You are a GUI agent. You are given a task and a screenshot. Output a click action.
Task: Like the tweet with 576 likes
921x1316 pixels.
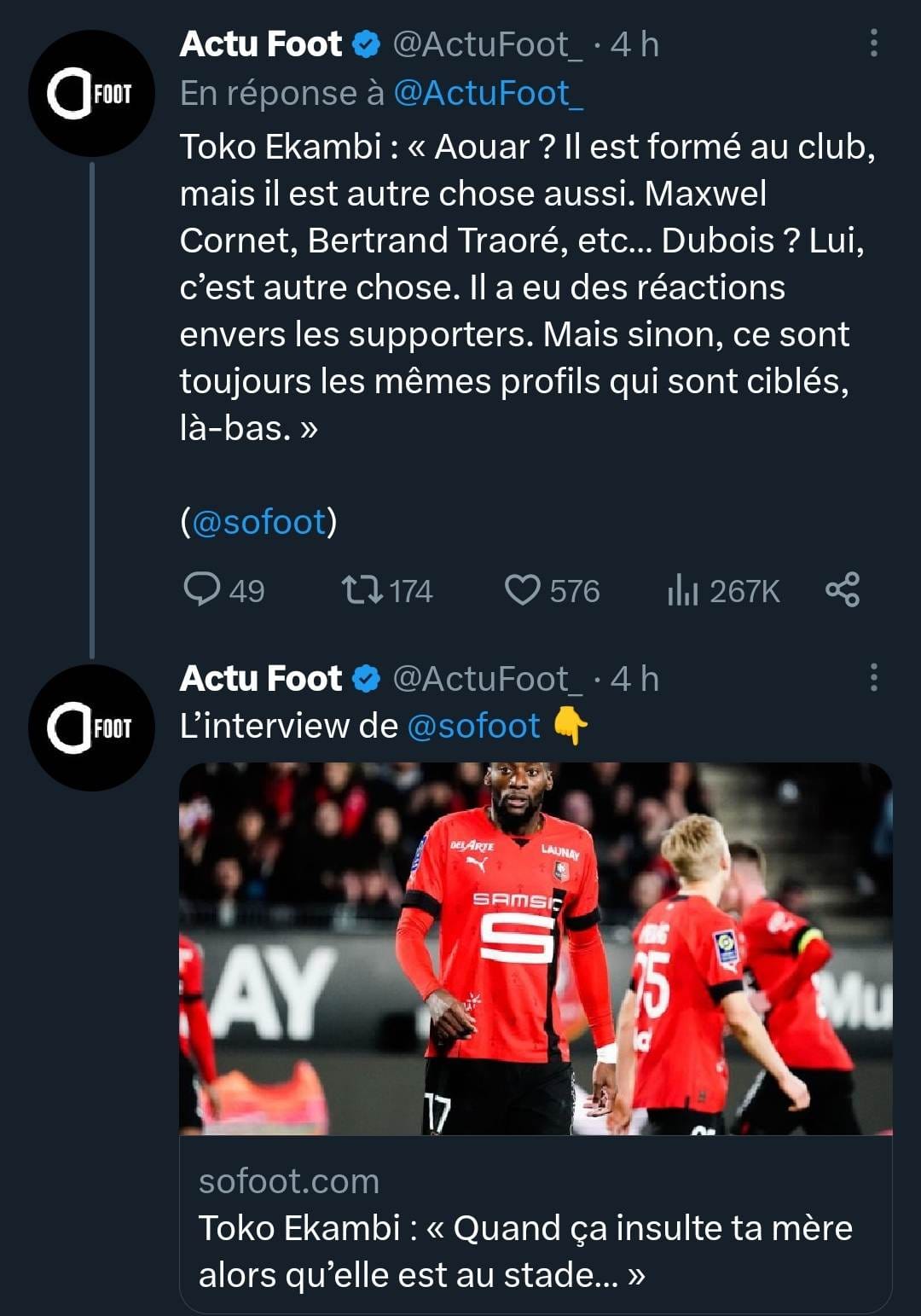click(x=522, y=590)
